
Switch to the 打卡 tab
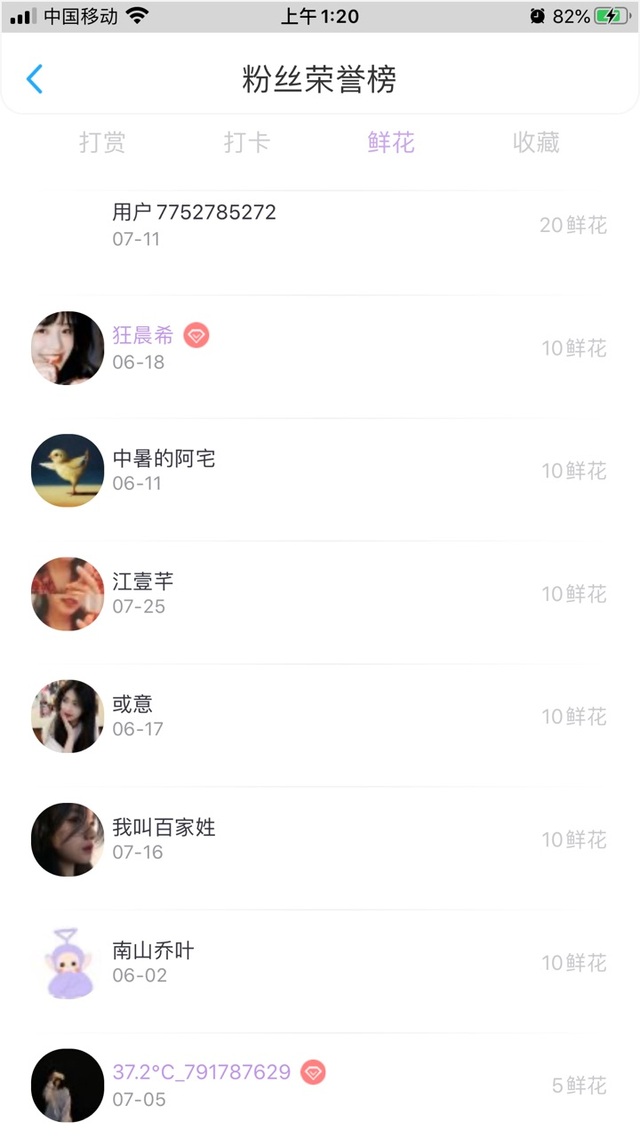[x=247, y=143]
